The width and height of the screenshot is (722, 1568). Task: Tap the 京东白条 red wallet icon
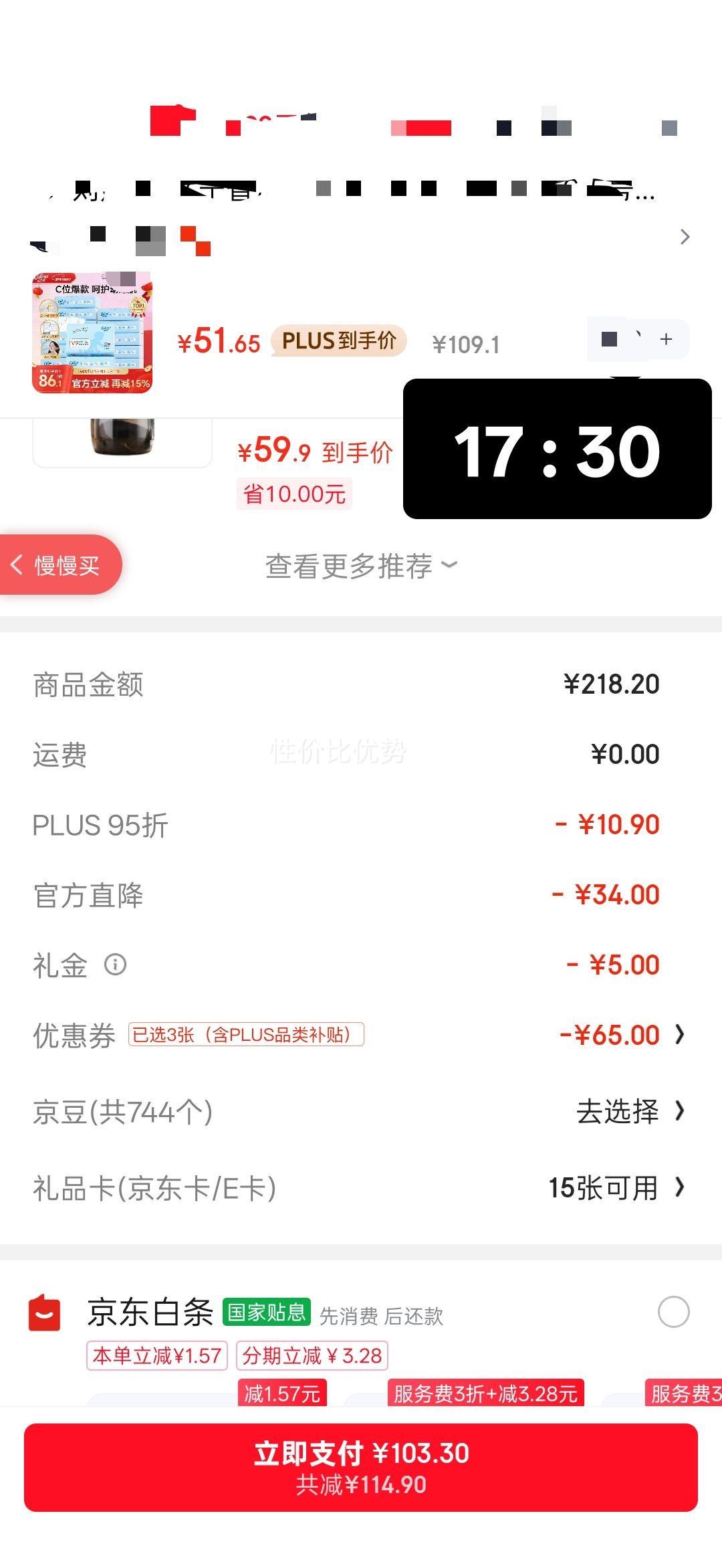click(45, 1311)
